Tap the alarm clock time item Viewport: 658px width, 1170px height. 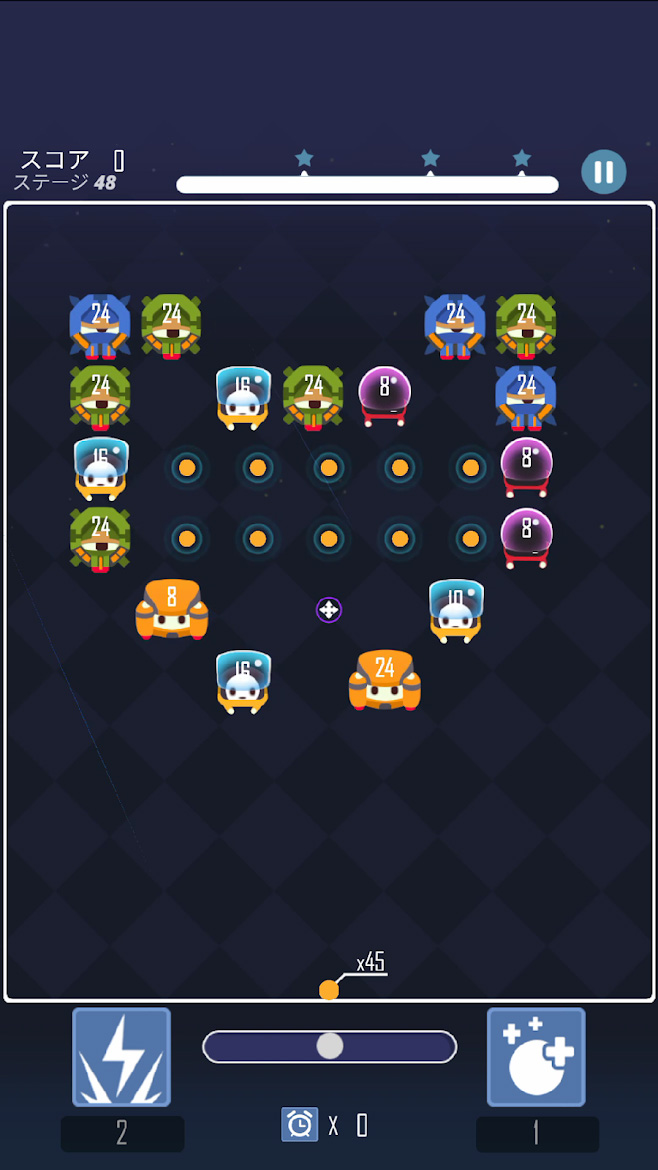[300, 1124]
